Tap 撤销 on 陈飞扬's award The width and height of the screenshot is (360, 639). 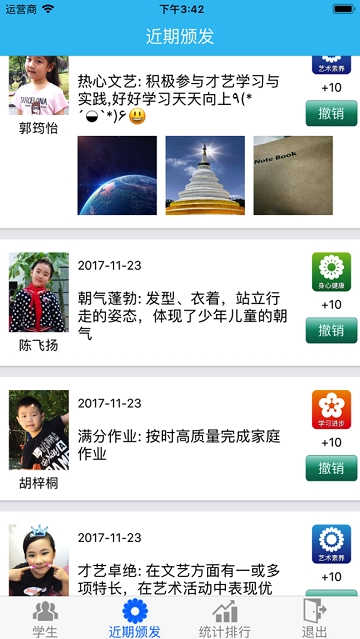[331, 330]
